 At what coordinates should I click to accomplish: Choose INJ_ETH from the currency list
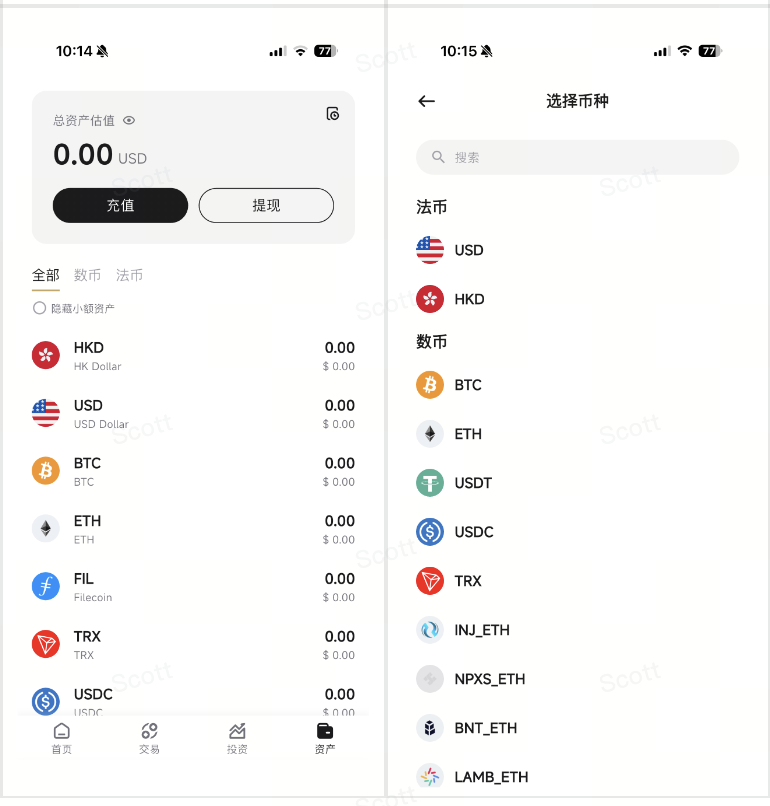coord(481,630)
